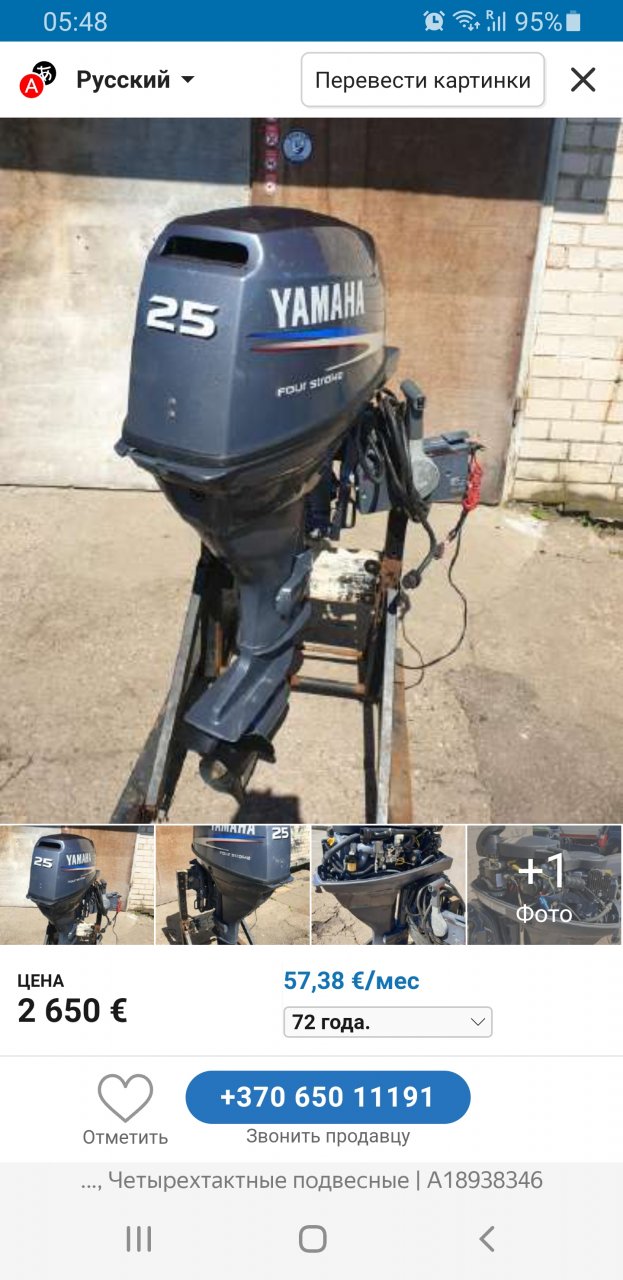Go back with the system back button
Screen dimensions: 623x1280
[486, 1239]
